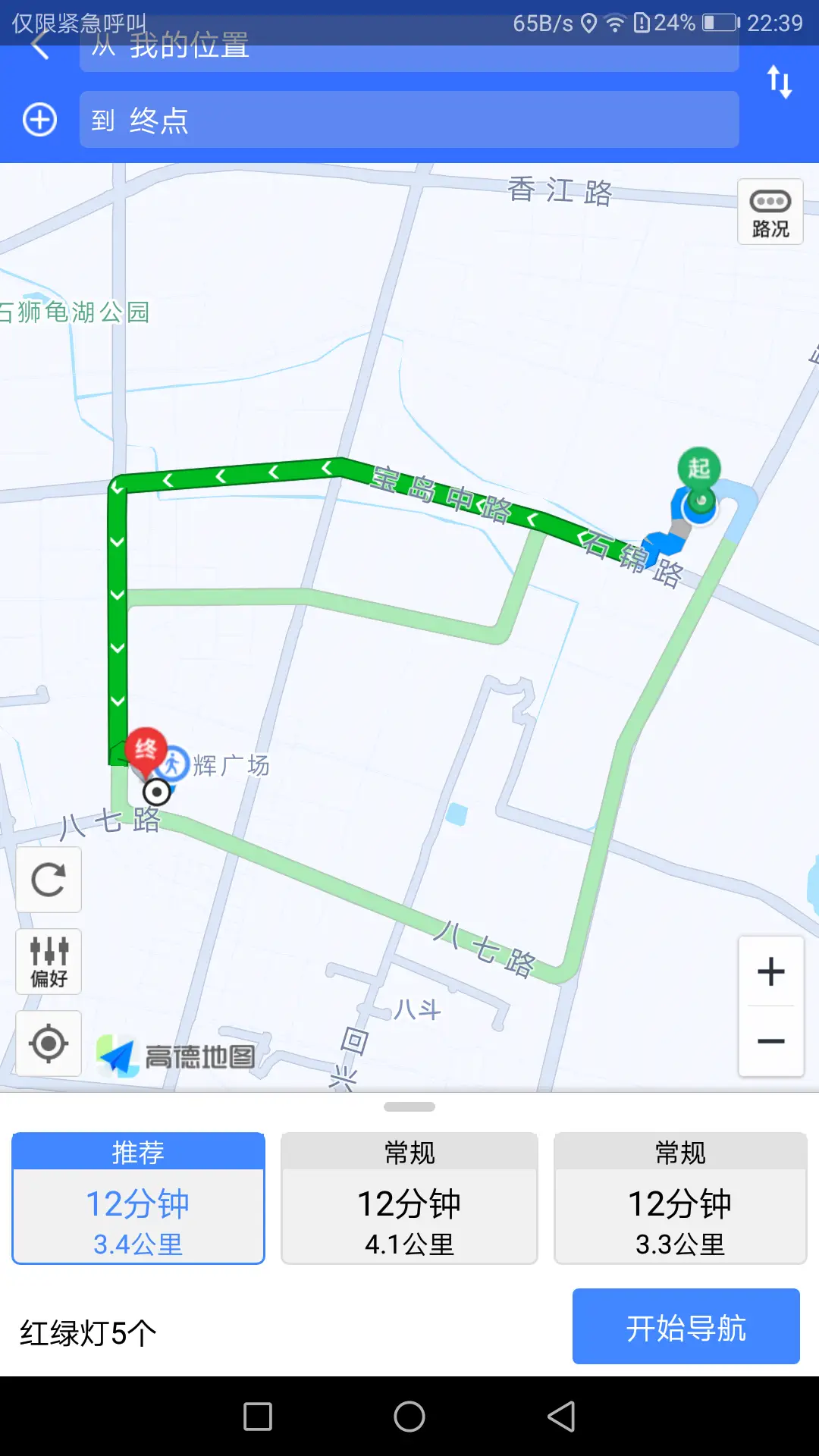The width and height of the screenshot is (819, 1456).
Task: Refresh the route
Action: (49, 880)
